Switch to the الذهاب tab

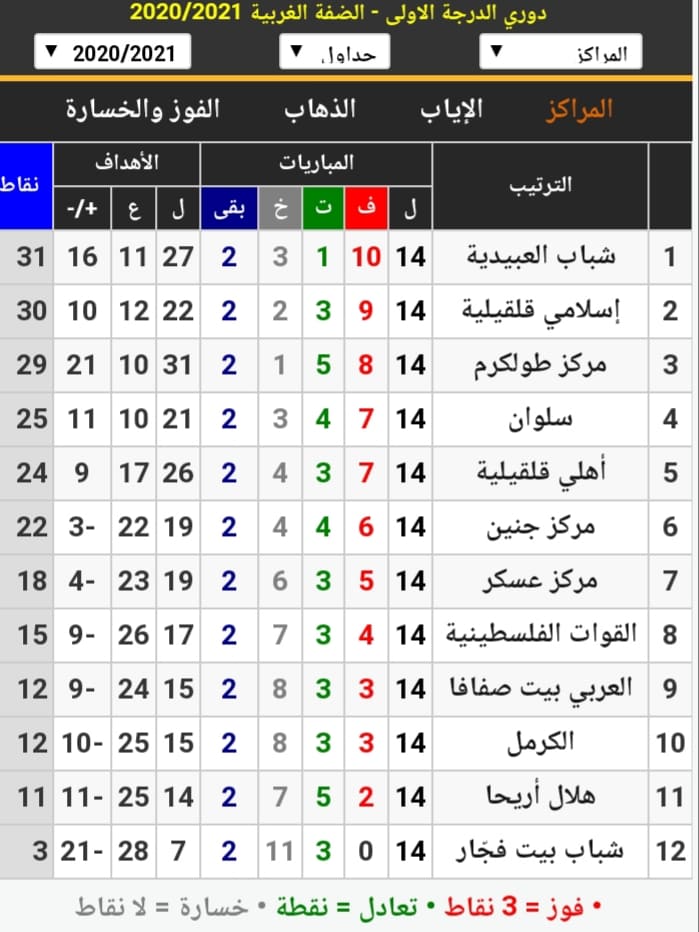coord(320,109)
